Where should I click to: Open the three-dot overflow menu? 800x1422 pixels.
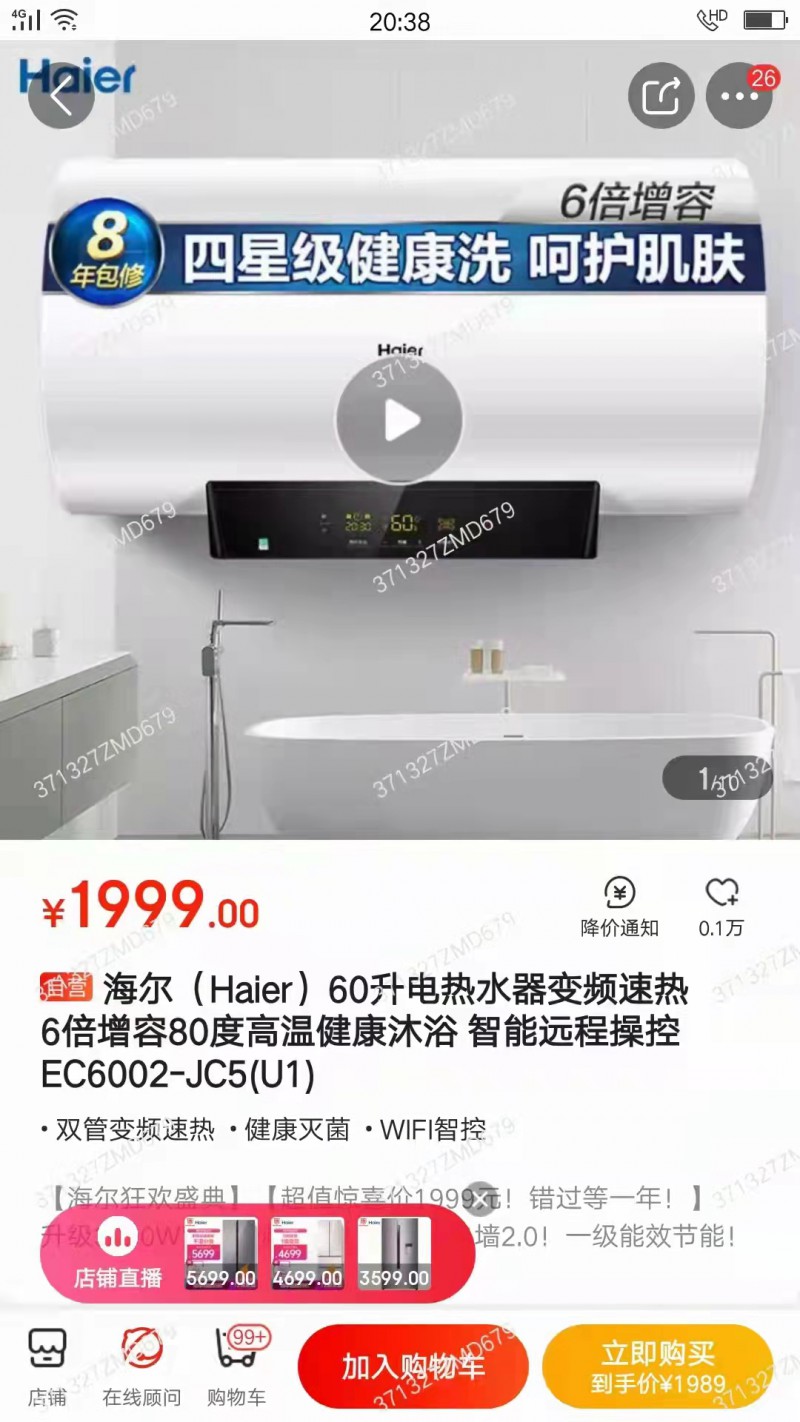pyautogui.click(x=739, y=97)
